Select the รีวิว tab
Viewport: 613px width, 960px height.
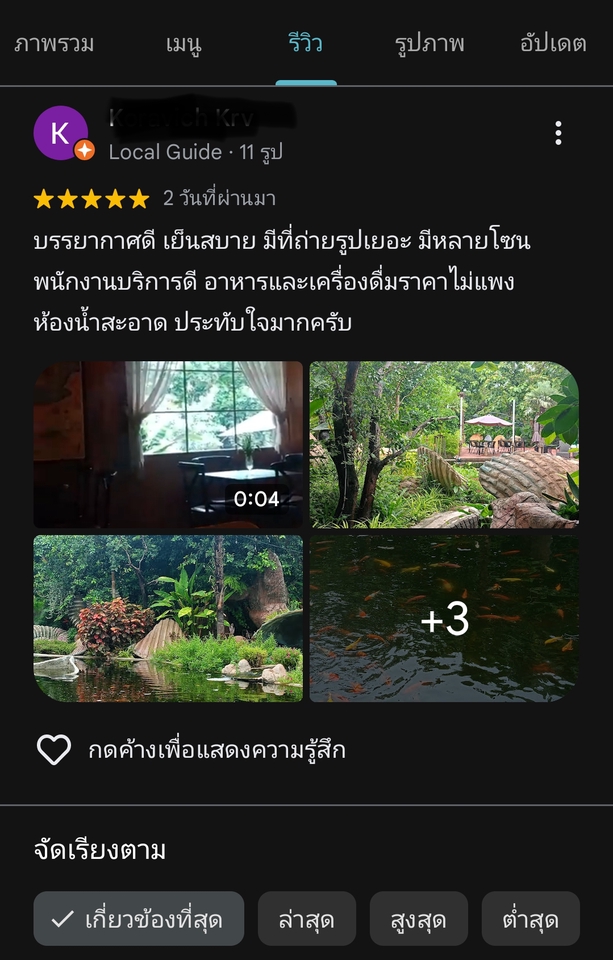(x=305, y=44)
